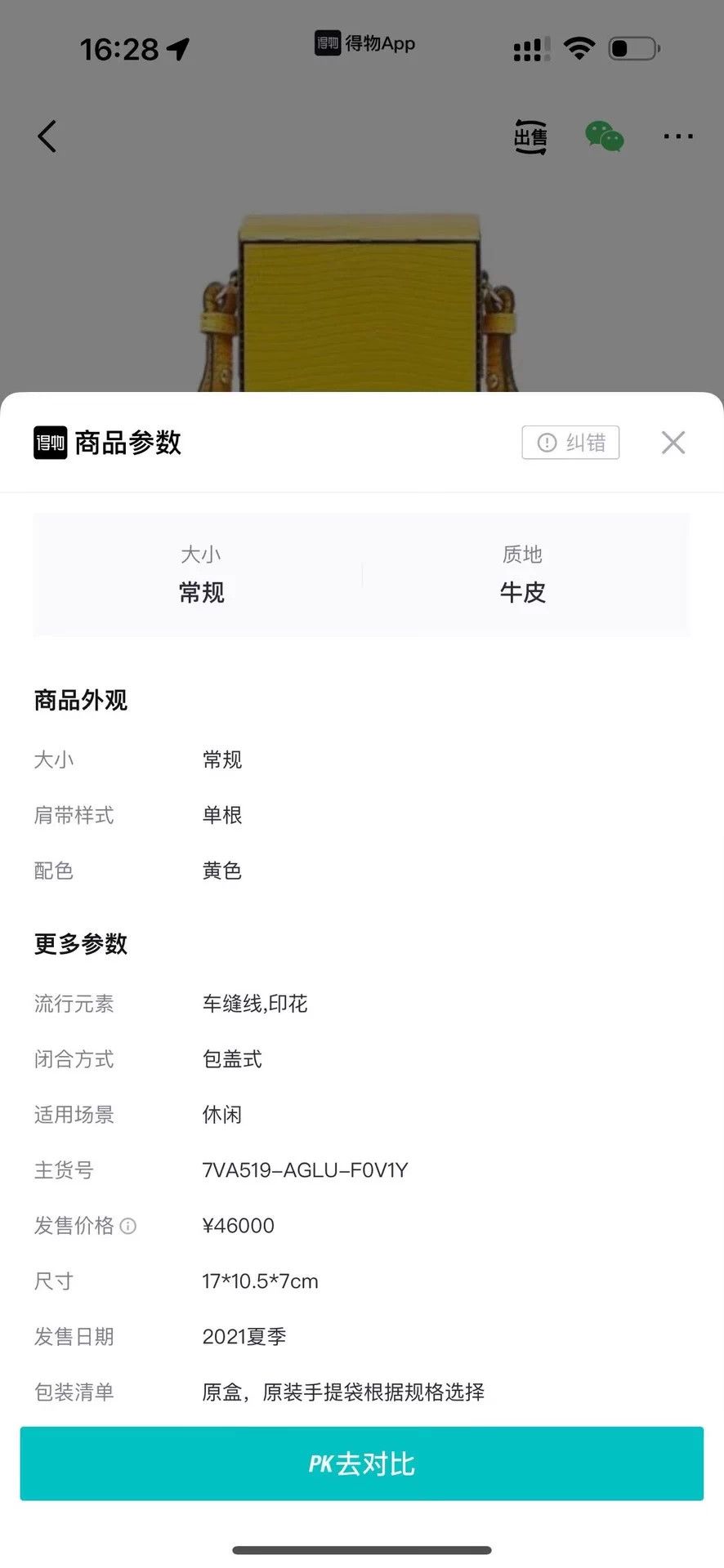Open the three-dot overflow menu
The height and width of the screenshot is (1568, 724).
(678, 136)
